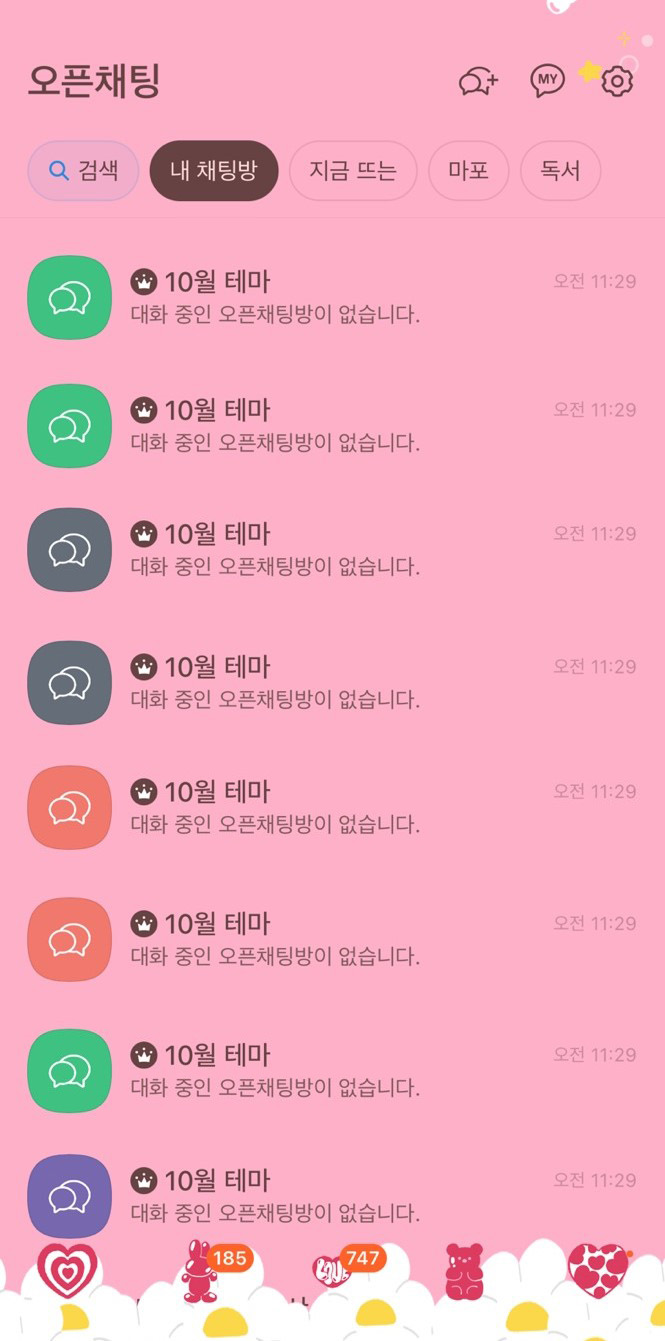Select the 내 채팅방 chip
665x1341 pixels.
tap(214, 171)
